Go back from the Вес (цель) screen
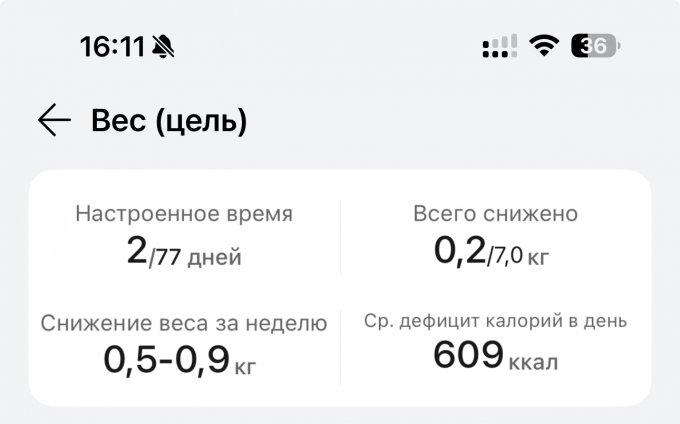The width and height of the screenshot is (680, 424). coord(54,121)
